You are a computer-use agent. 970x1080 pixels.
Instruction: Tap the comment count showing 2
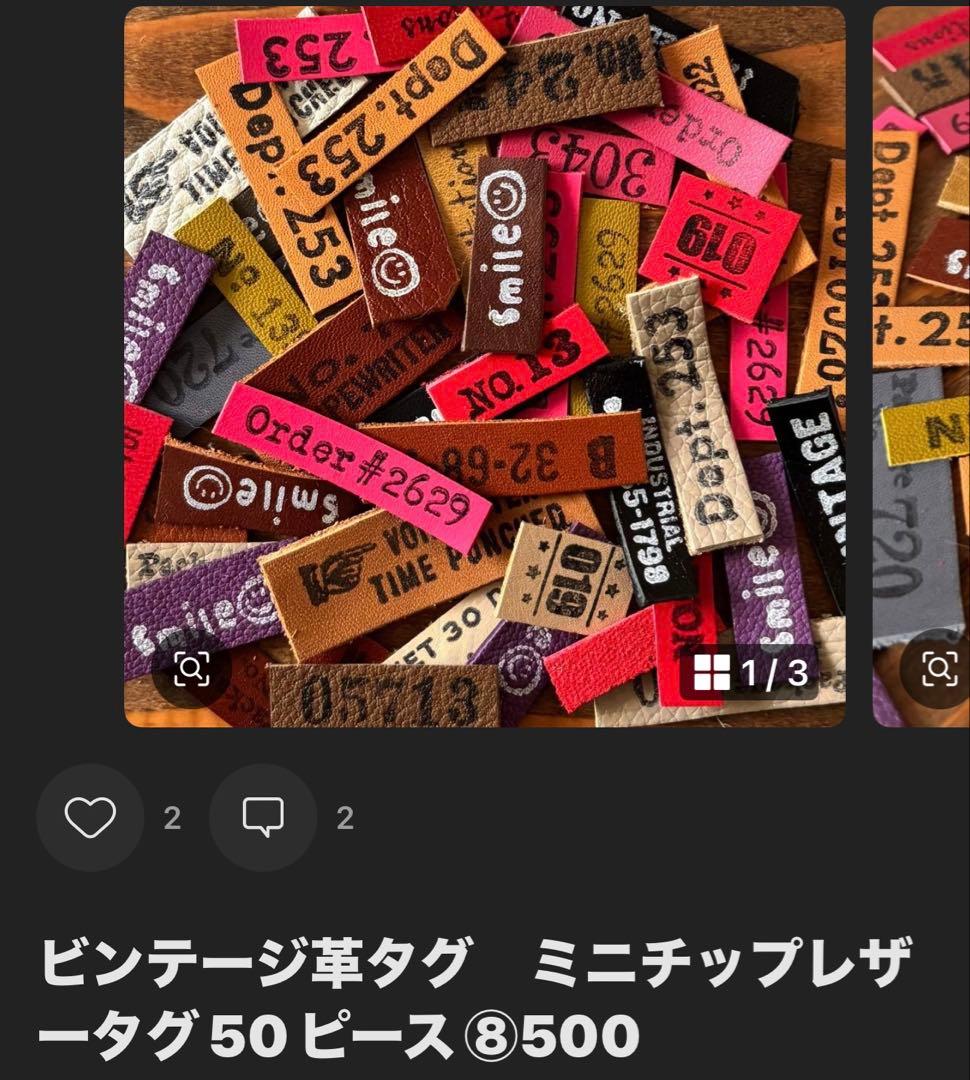coord(343,816)
